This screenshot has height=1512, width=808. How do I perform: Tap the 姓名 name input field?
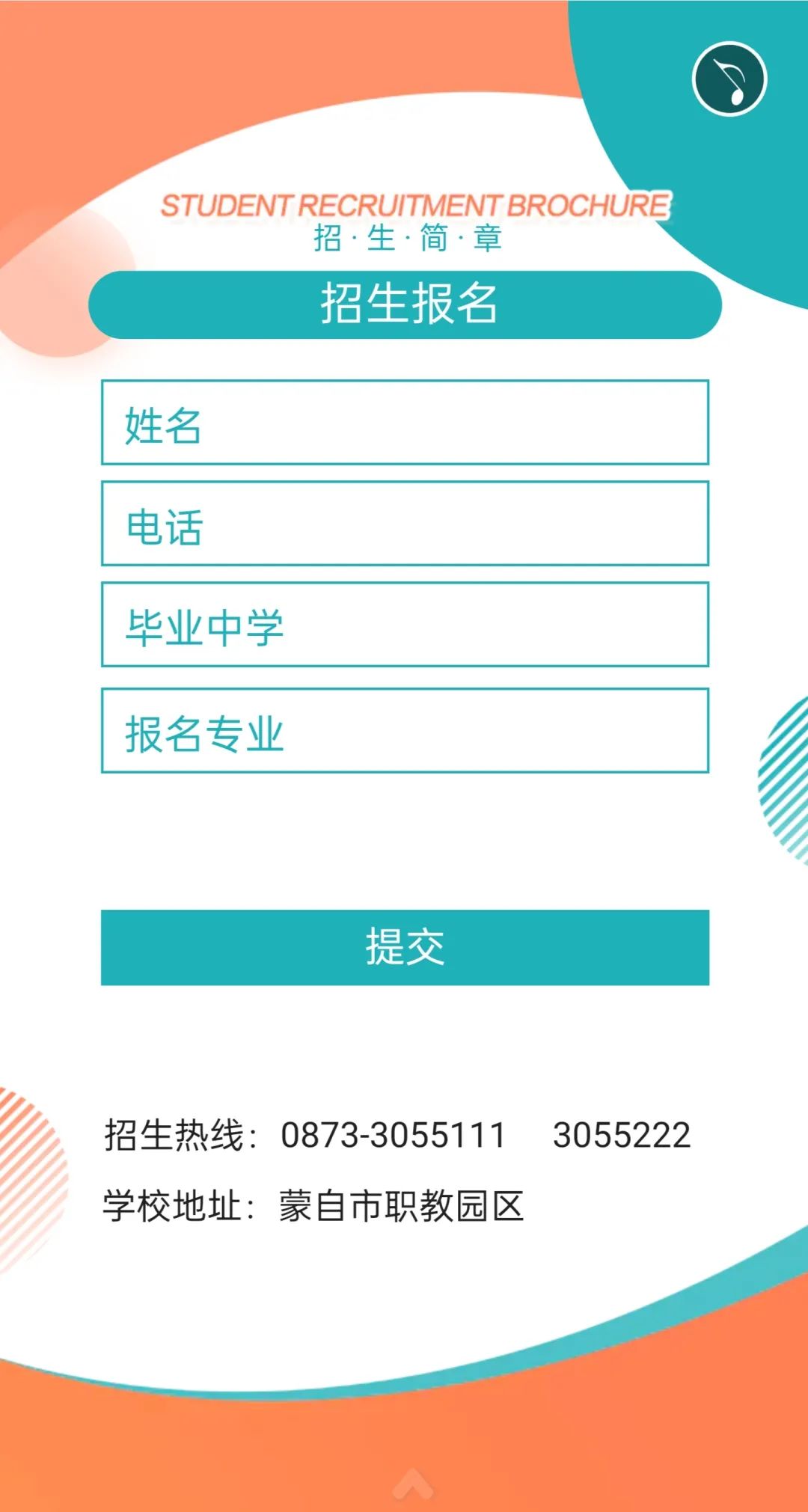(405, 422)
